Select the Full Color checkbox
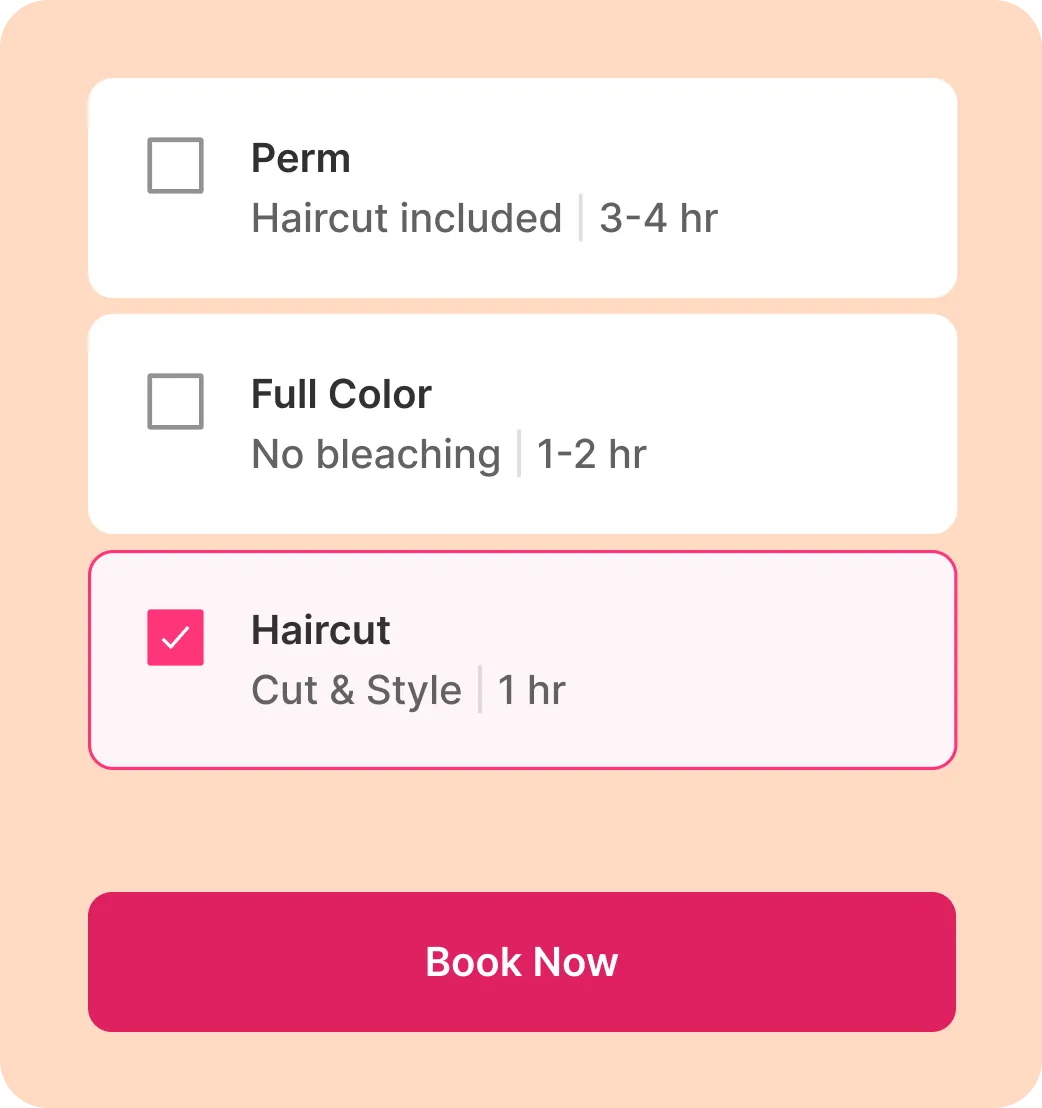 click(x=175, y=402)
